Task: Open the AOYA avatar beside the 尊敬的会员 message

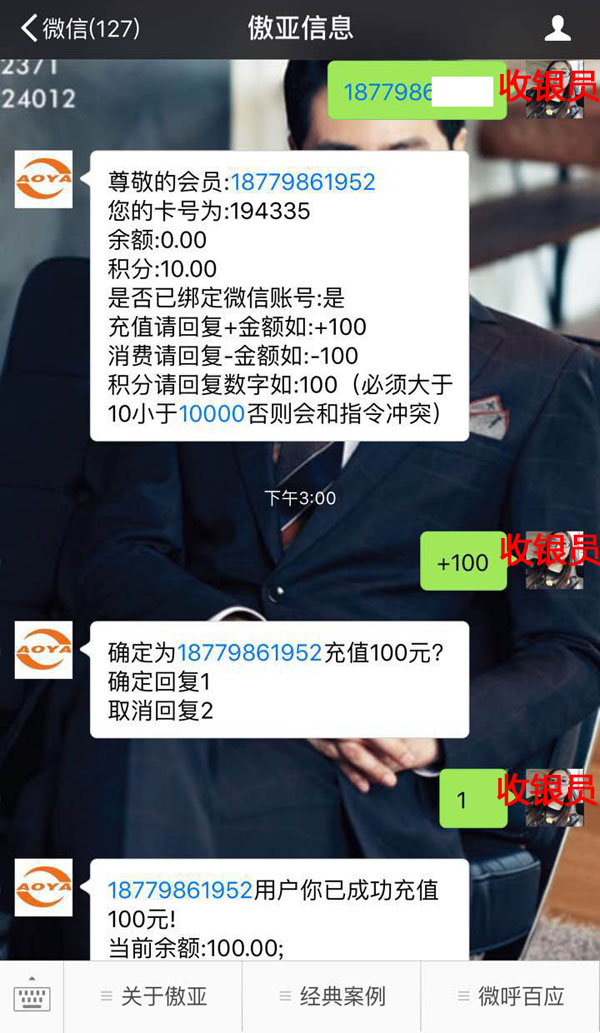Action: coord(43,179)
